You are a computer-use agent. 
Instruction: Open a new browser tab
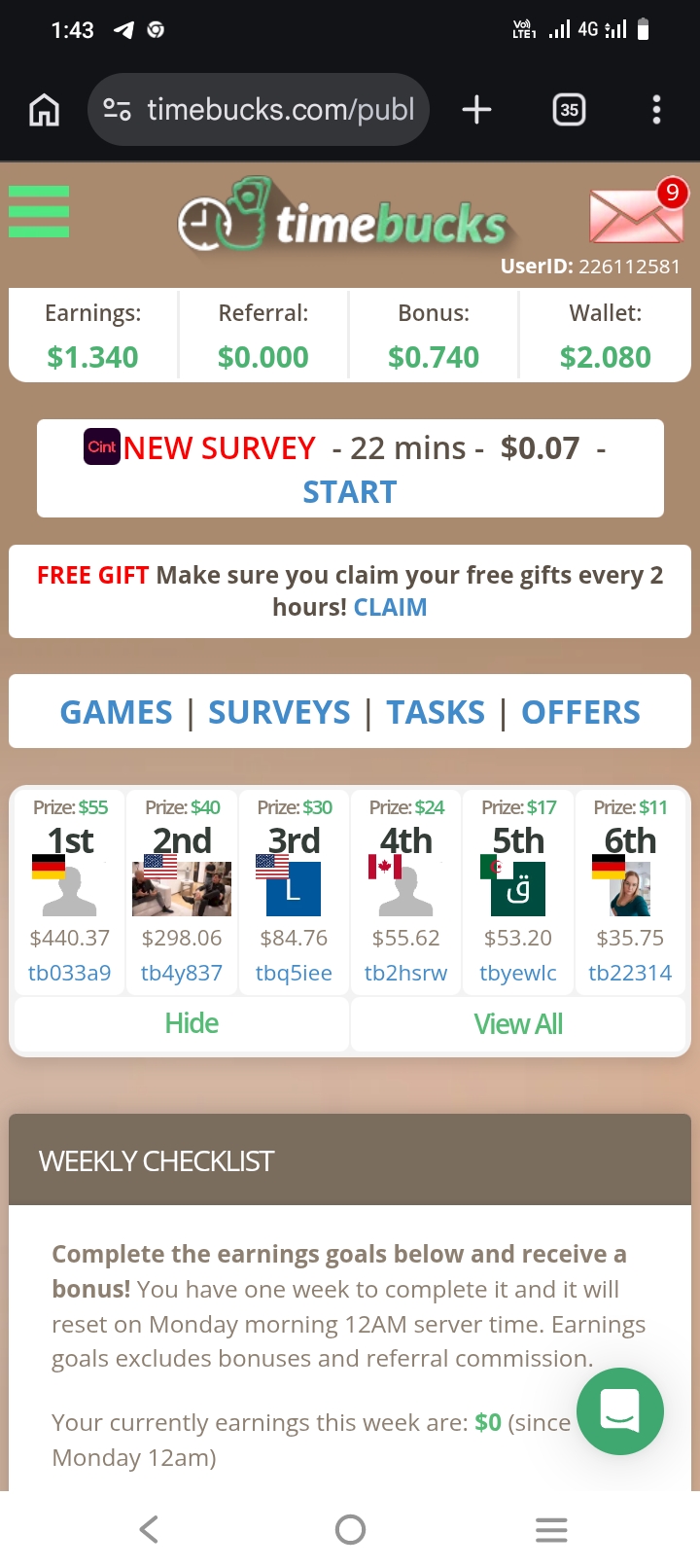[x=476, y=110]
